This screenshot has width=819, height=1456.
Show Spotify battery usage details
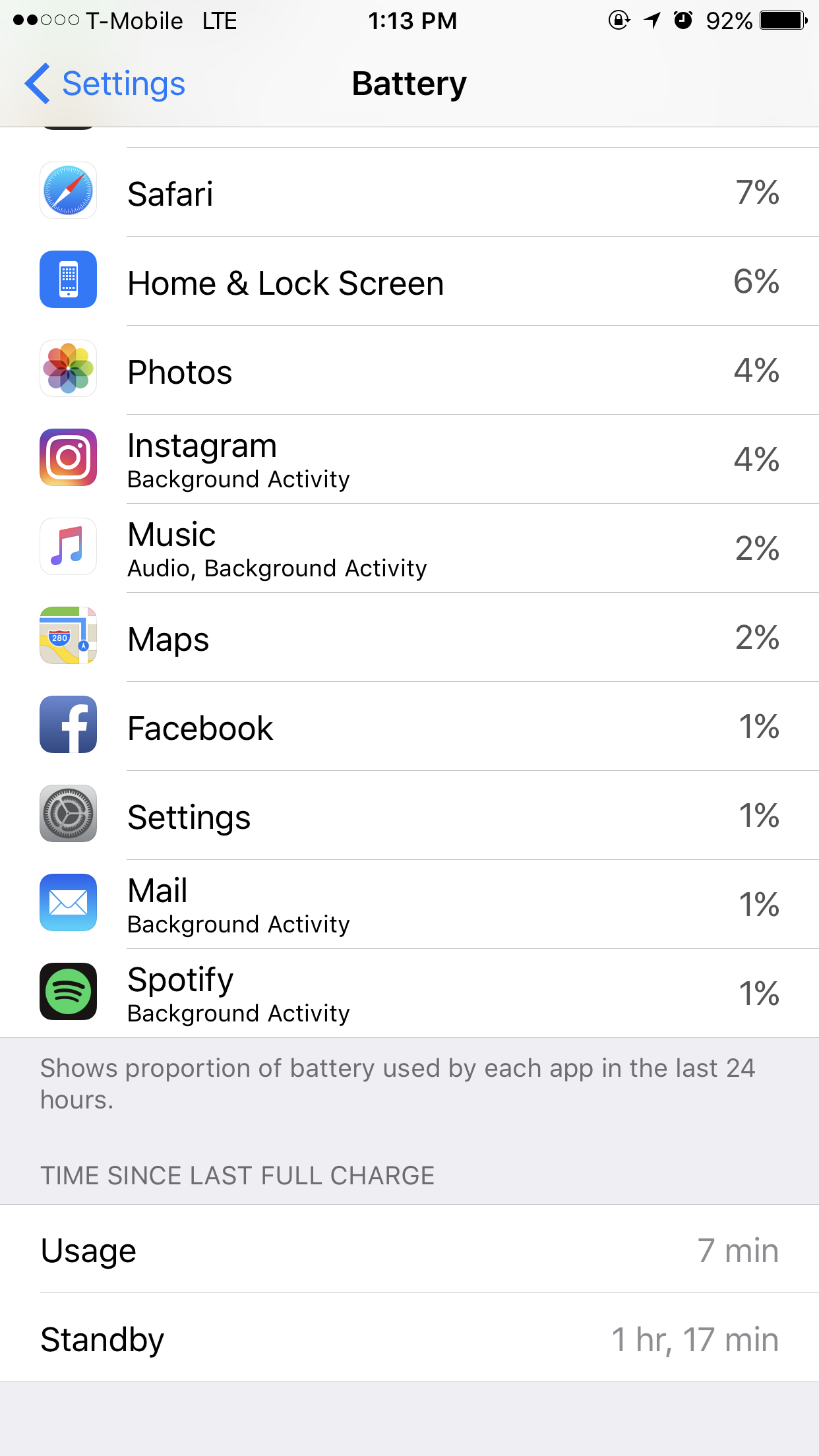pyautogui.click(x=409, y=993)
